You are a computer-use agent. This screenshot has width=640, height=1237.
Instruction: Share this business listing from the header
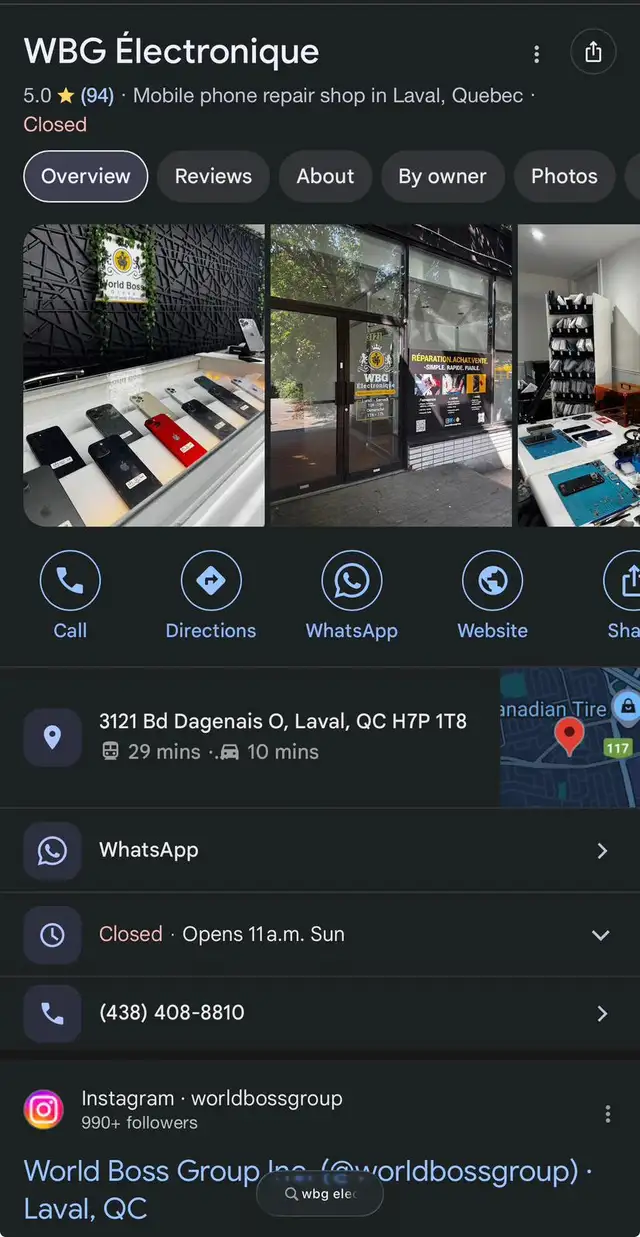coord(593,52)
